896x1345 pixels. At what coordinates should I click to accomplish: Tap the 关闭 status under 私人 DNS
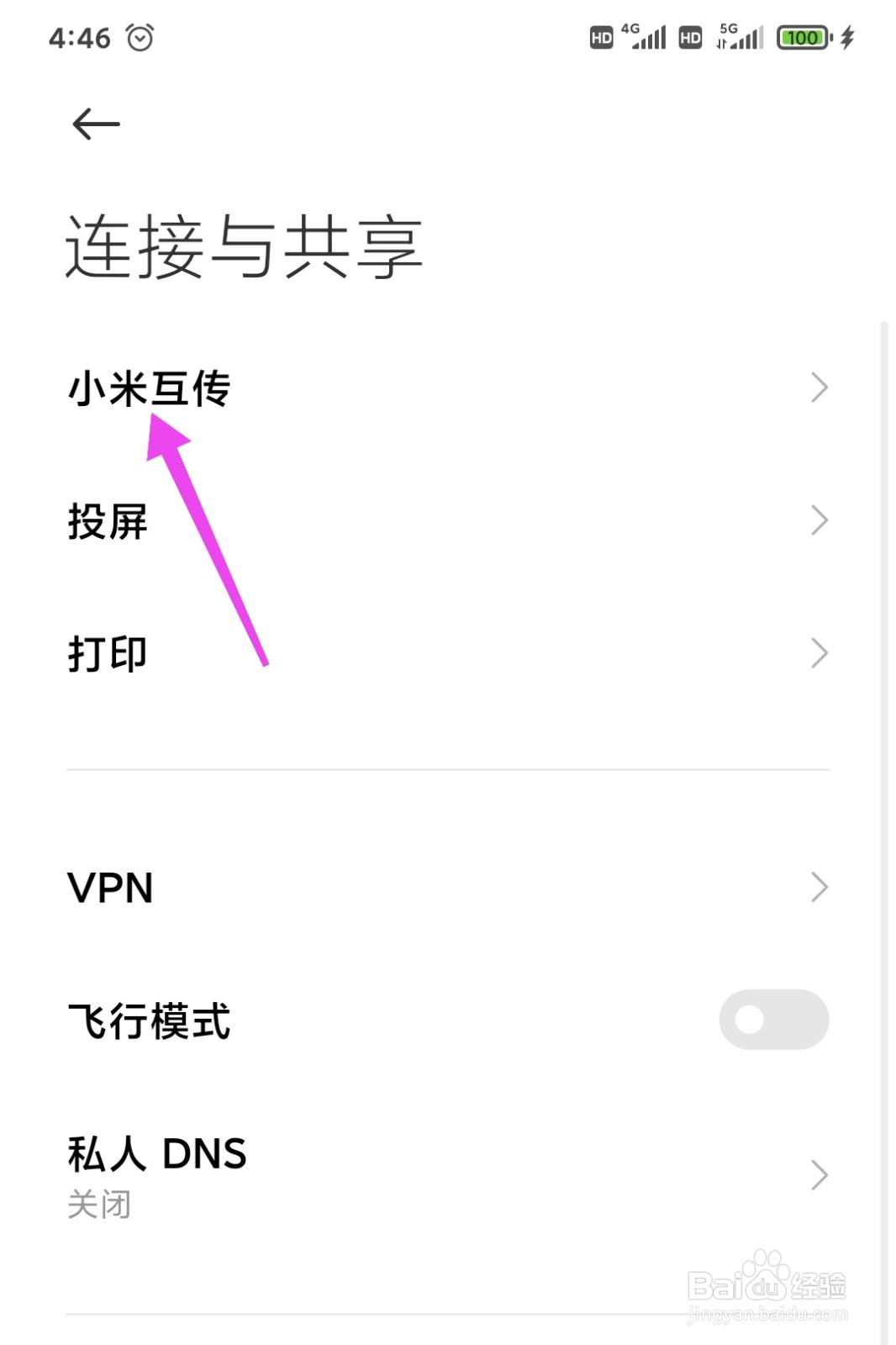98,1204
